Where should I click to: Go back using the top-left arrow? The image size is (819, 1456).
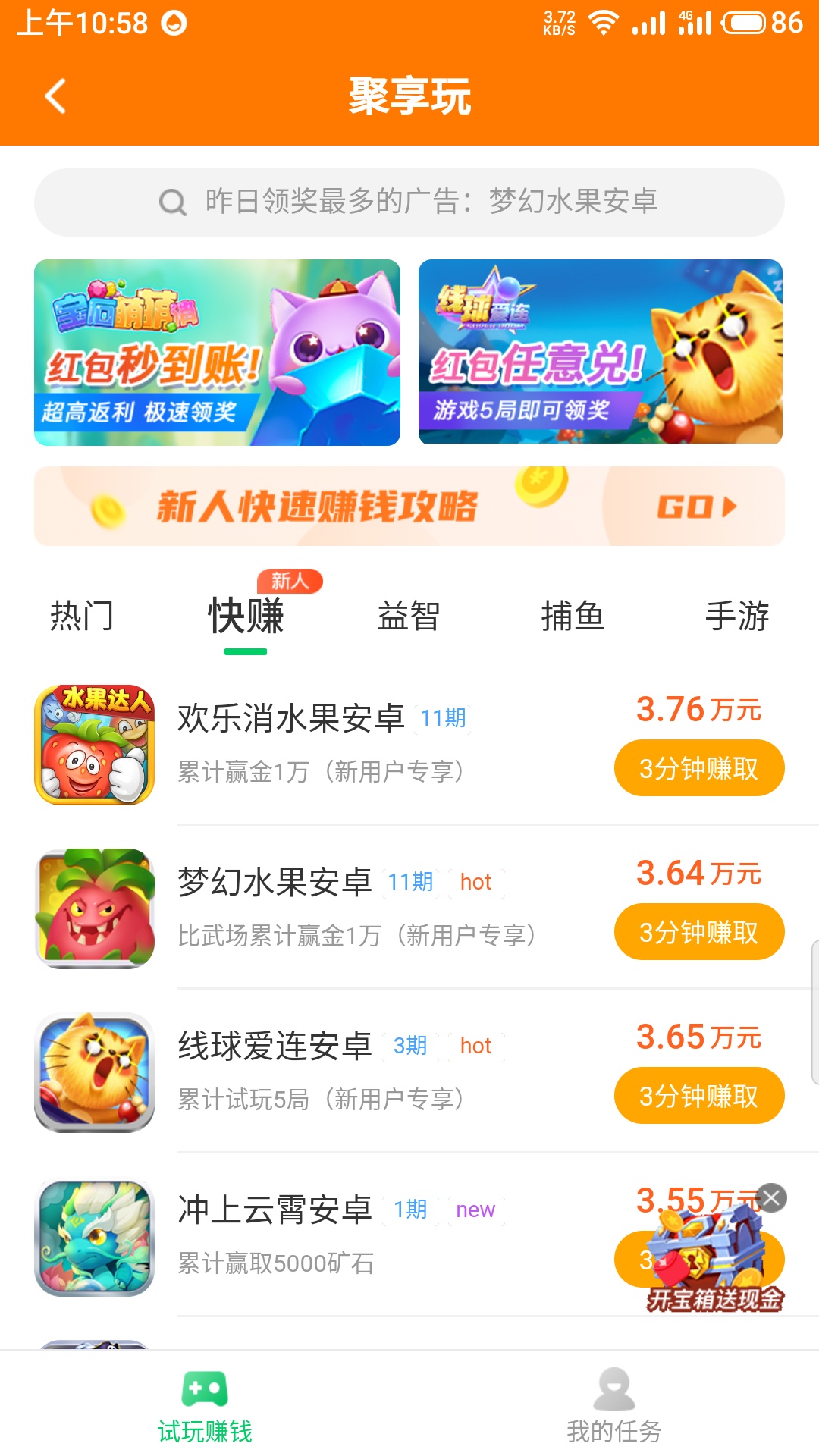tap(55, 96)
